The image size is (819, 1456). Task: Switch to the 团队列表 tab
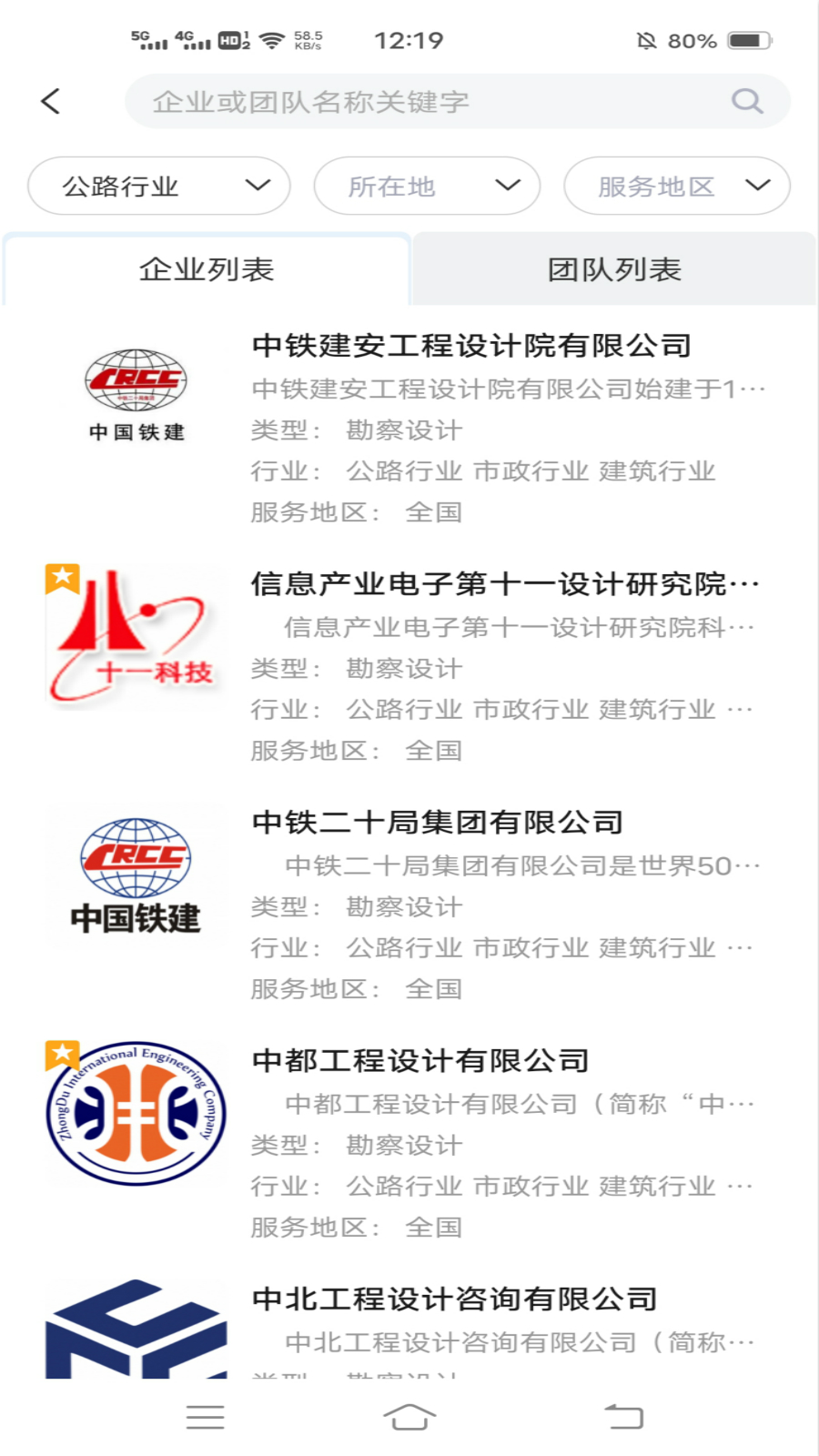click(x=614, y=269)
